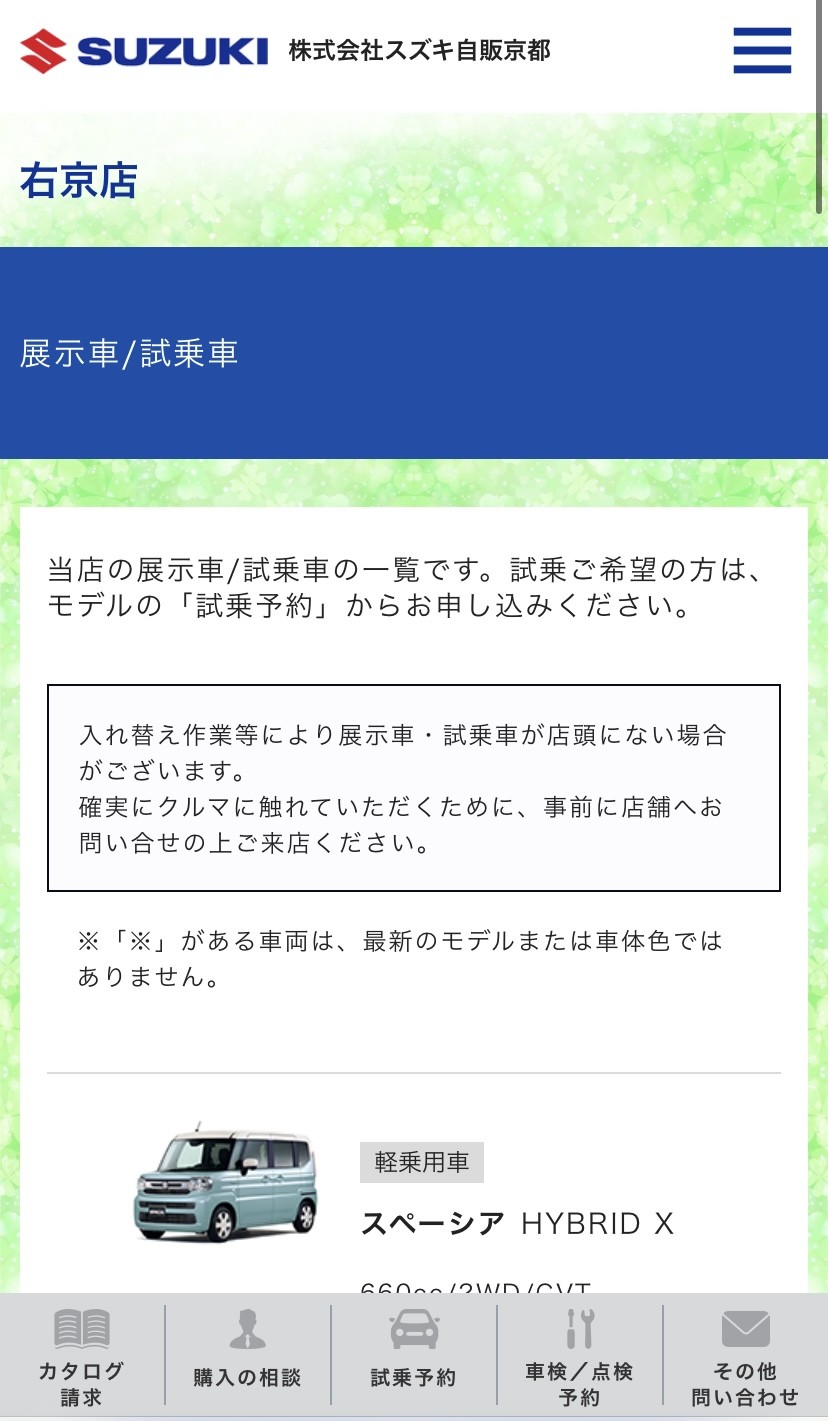Open カタログ請求 in the bottom bar

pos(82,1356)
